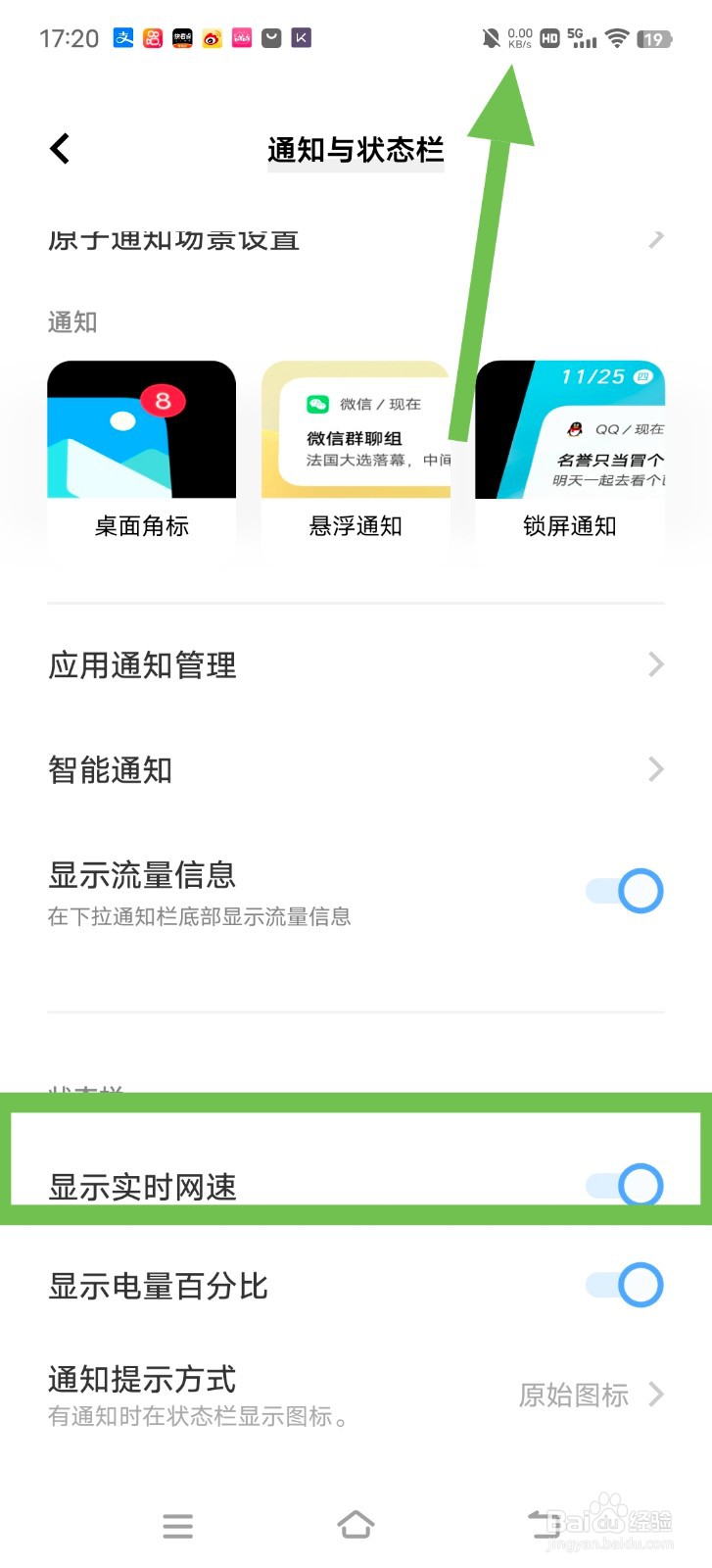Open 应用通知管理
The height and width of the screenshot is (1568, 712).
pos(356,664)
